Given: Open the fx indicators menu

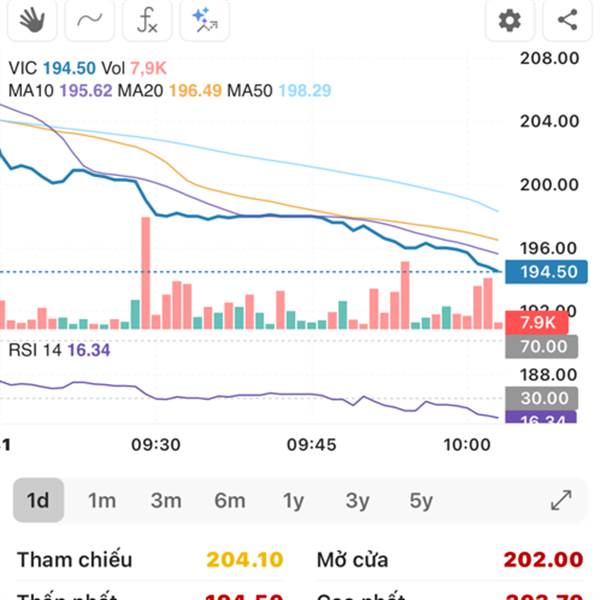Looking at the screenshot, I should [147, 20].
